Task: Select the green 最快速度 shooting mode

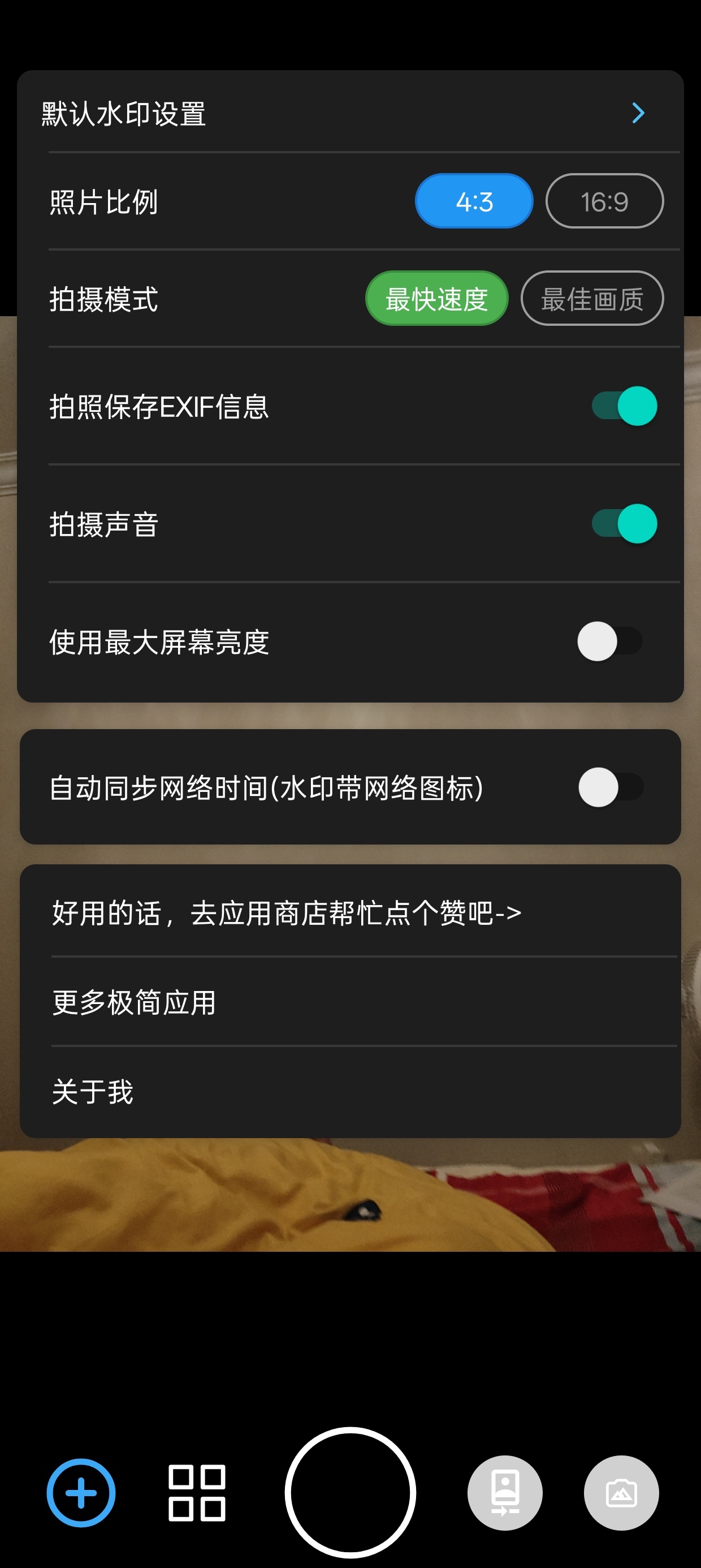Action: [x=436, y=298]
